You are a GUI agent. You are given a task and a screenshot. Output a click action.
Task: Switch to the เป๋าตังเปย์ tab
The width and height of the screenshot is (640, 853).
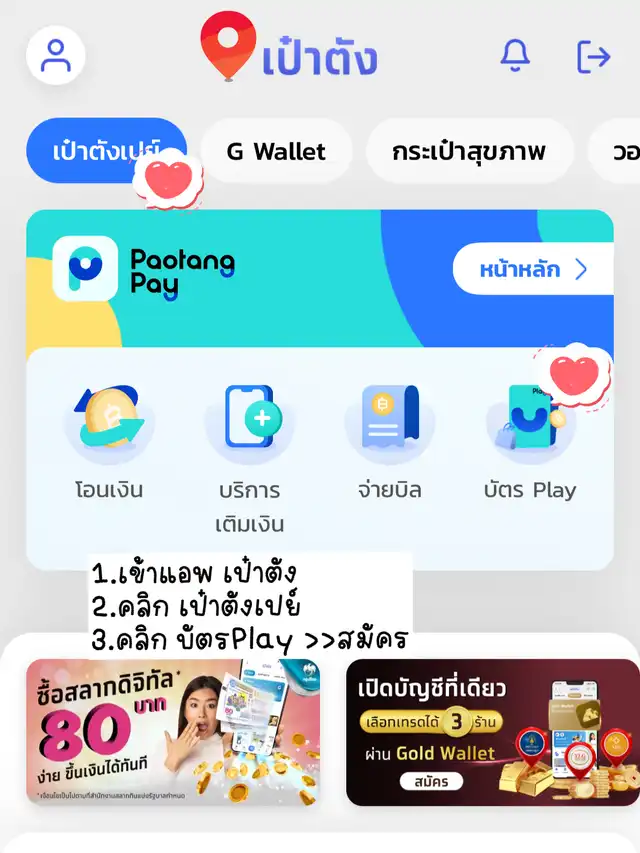pos(105,151)
